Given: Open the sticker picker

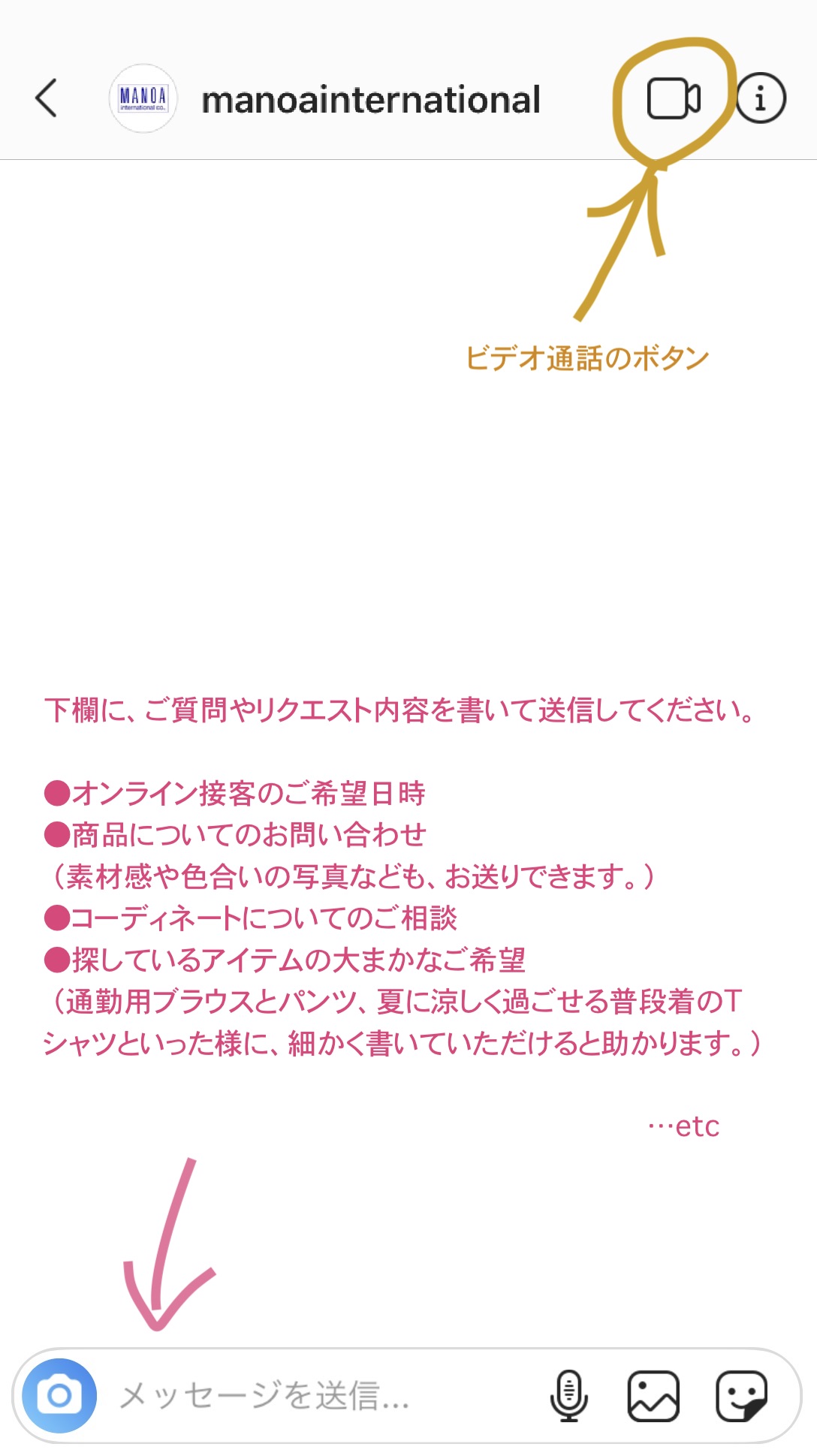Looking at the screenshot, I should click(742, 1396).
